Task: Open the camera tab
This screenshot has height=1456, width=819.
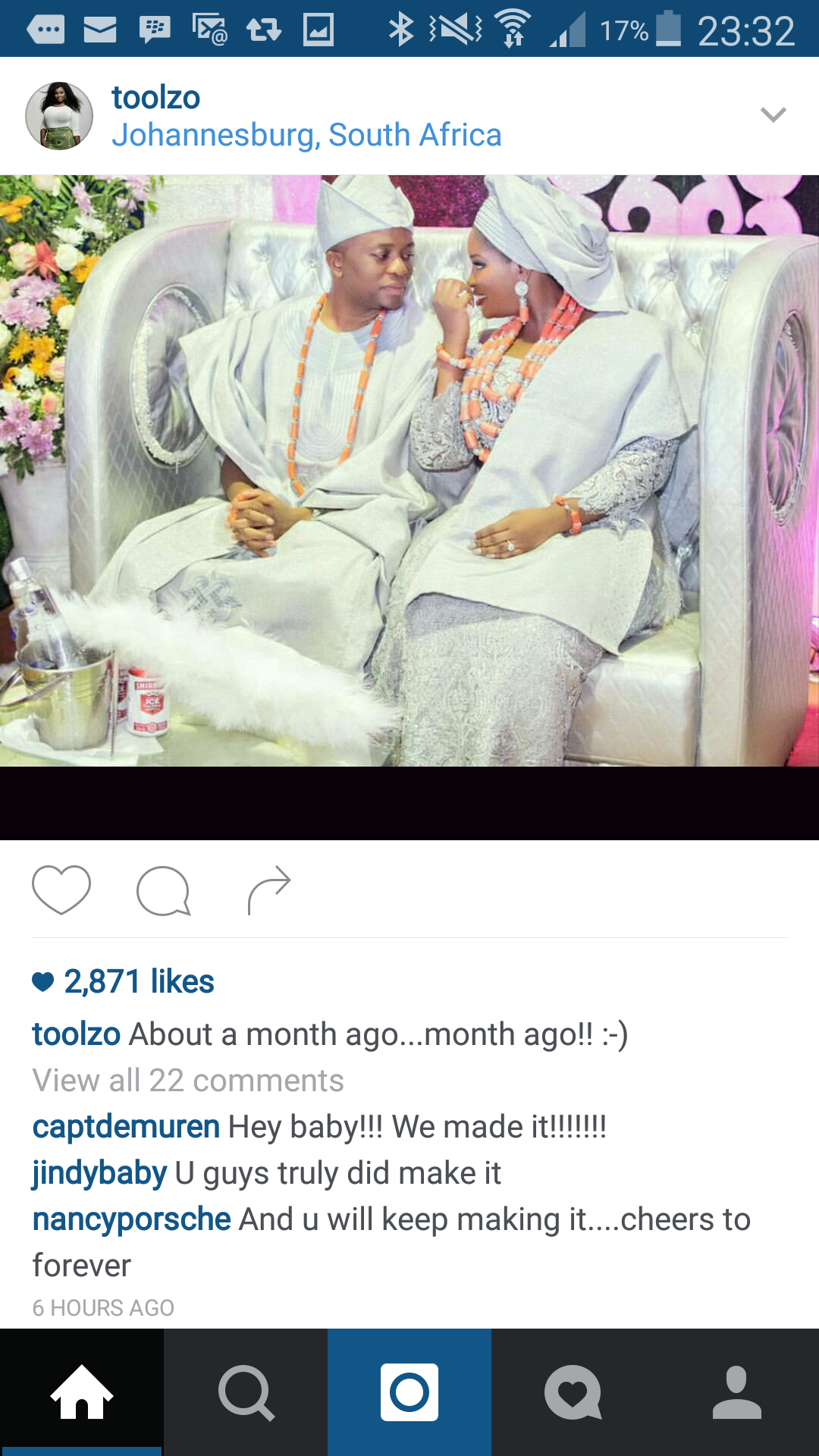Action: [x=409, y=1392]
